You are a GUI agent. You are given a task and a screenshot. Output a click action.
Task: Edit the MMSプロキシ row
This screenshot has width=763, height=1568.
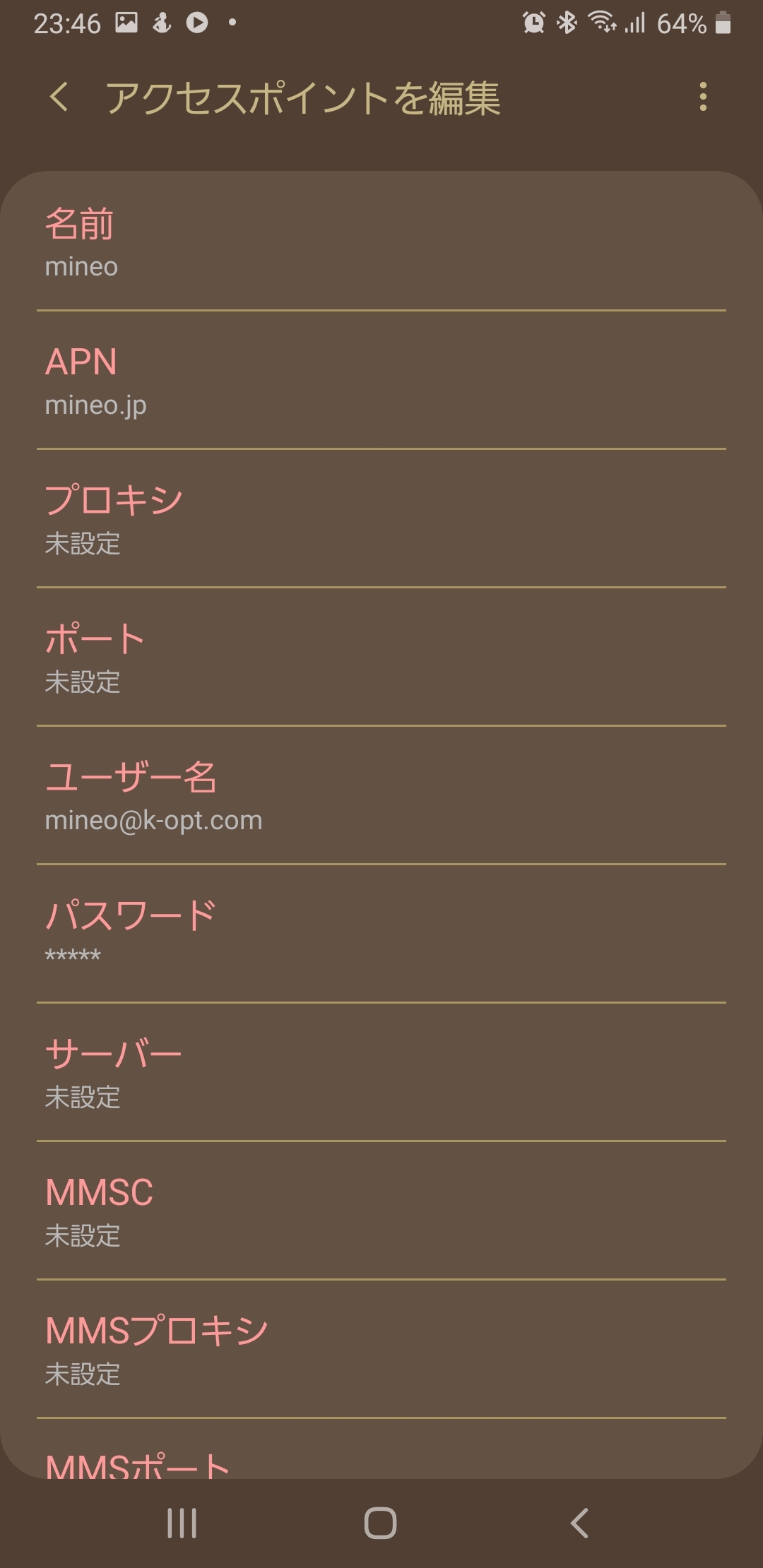pos(381,1349)
